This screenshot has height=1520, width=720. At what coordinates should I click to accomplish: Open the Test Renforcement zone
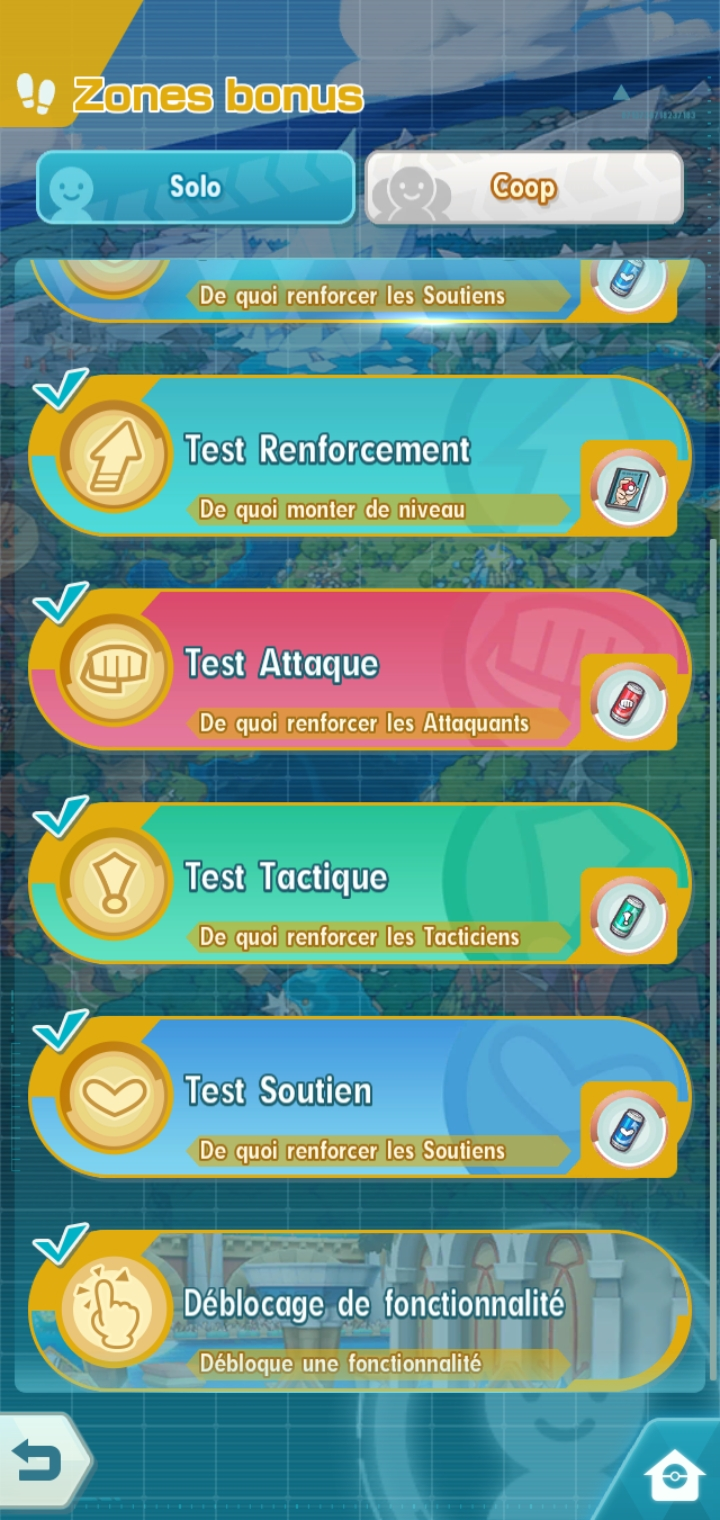click(x=360, y=457)
